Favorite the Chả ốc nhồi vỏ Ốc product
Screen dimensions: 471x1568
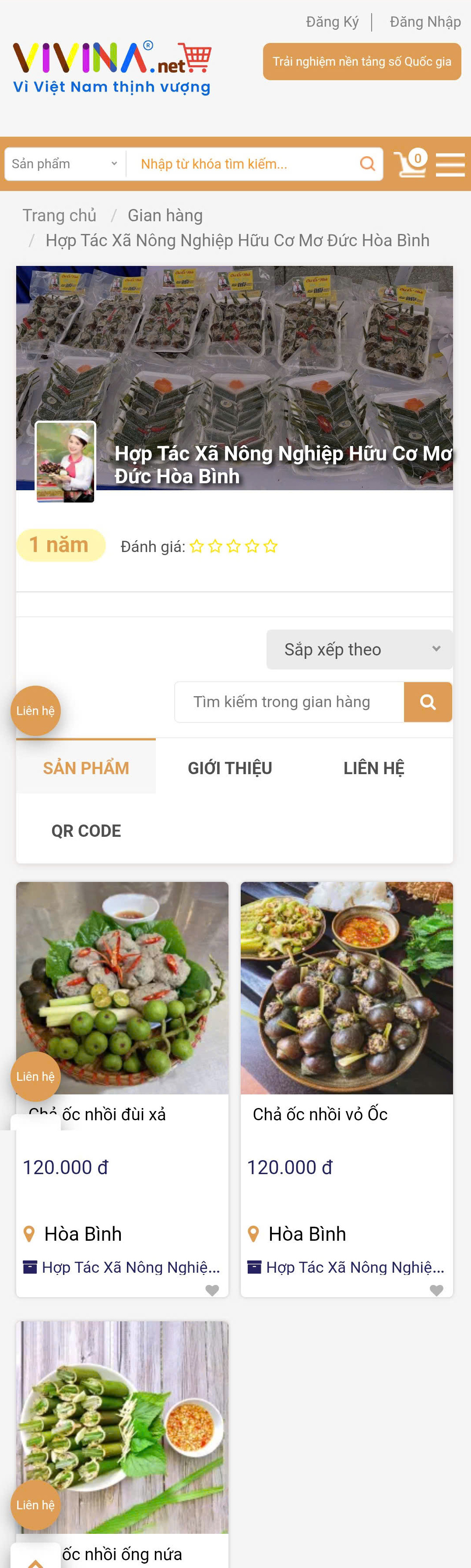point(436,1290)
